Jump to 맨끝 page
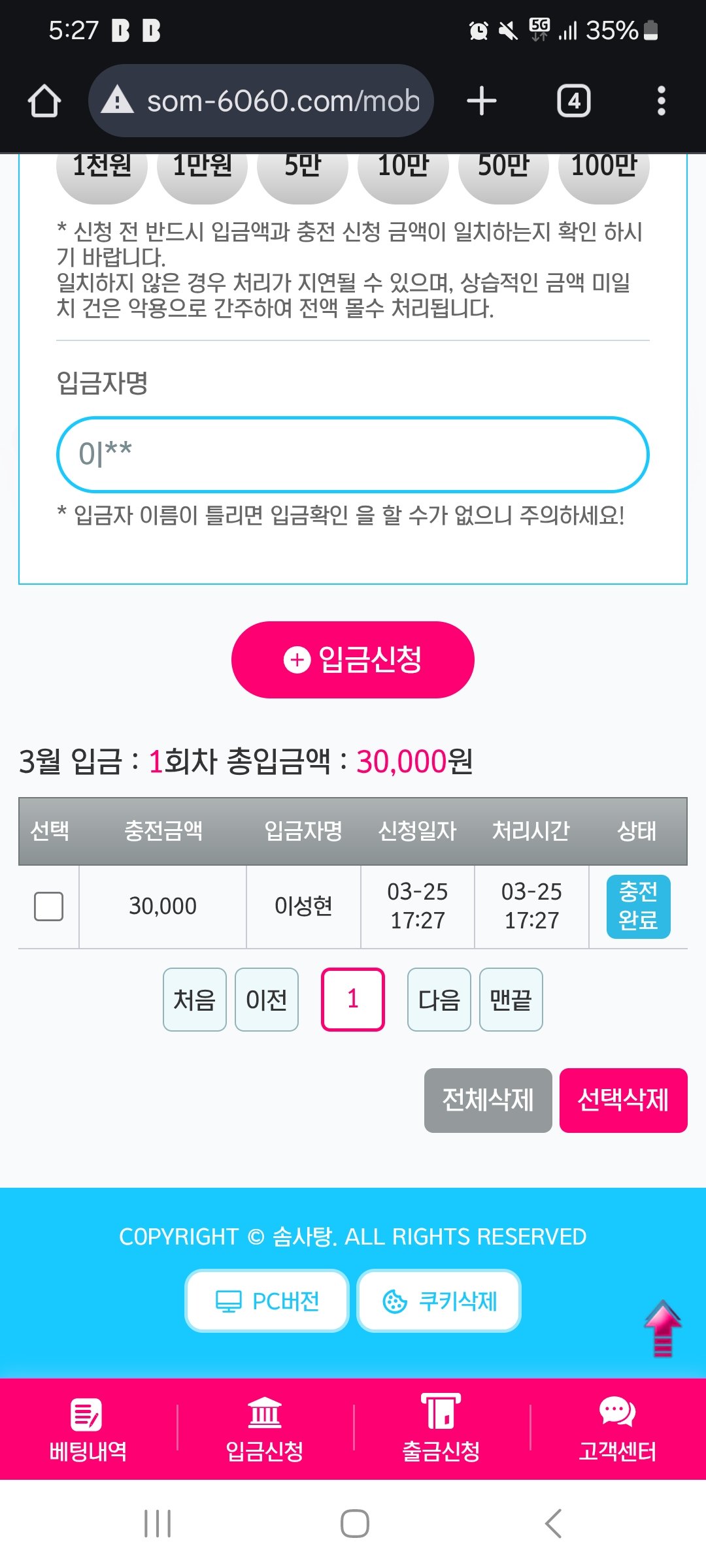This screenshot has height=1568, width=706. [511, 999]
